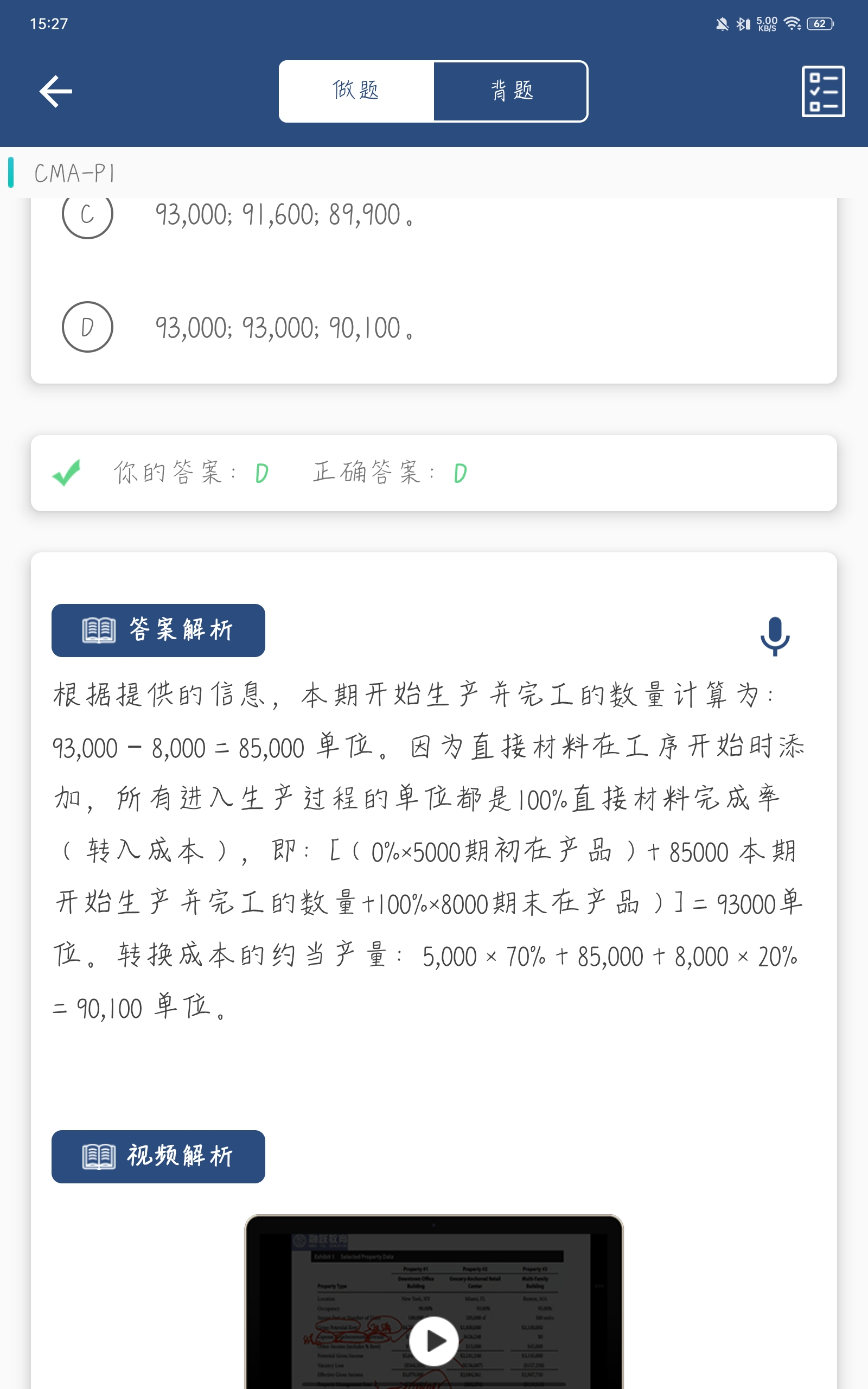Open the answer sheet checklist icon
The image size is (868, 1389).
[x=822, y=91]
